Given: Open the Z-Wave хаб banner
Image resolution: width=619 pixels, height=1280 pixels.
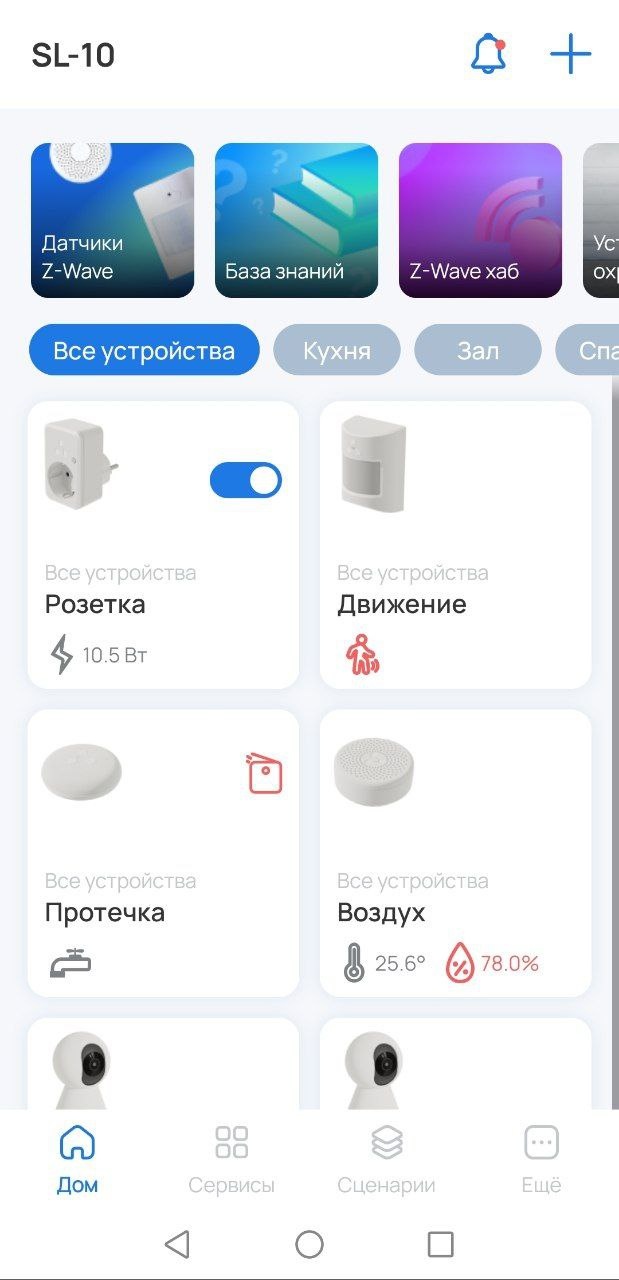Looking at the screenshot, I should tap(480, 220).
